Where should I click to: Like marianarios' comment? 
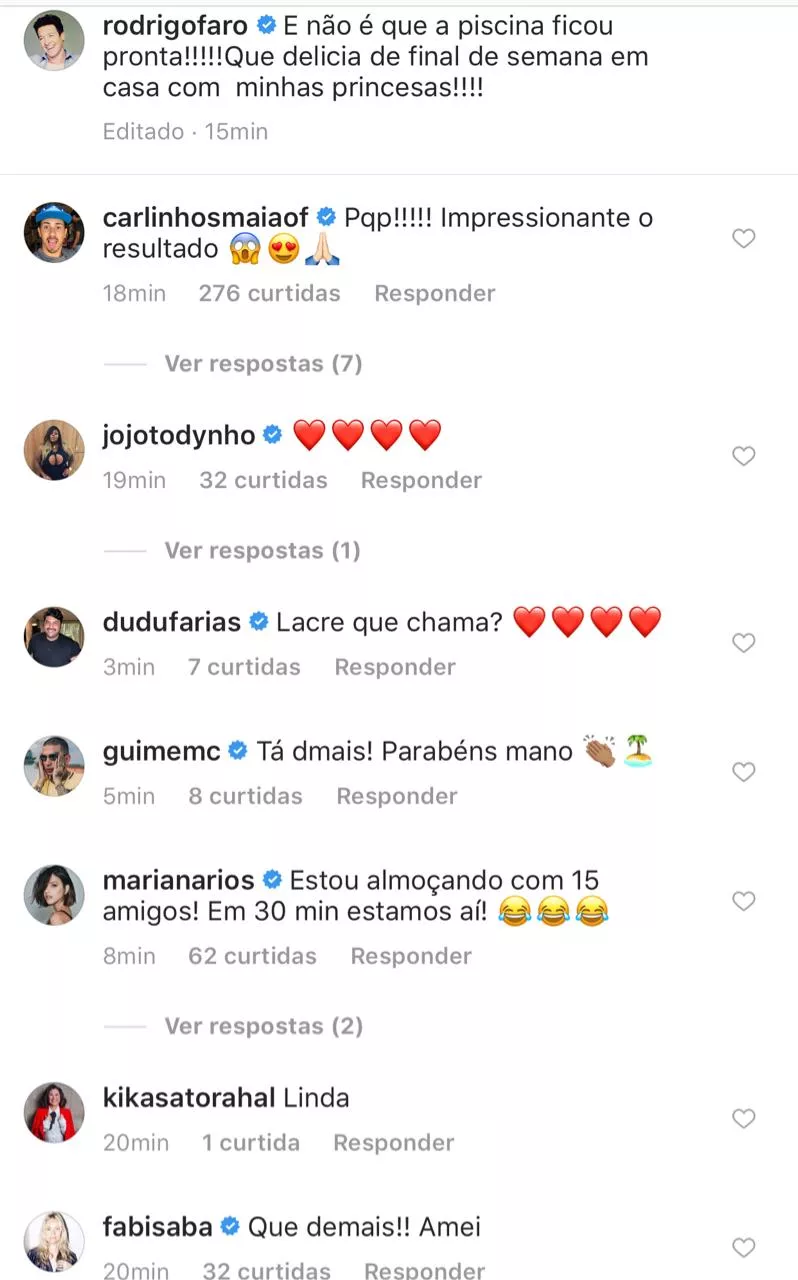pos(743,901)
